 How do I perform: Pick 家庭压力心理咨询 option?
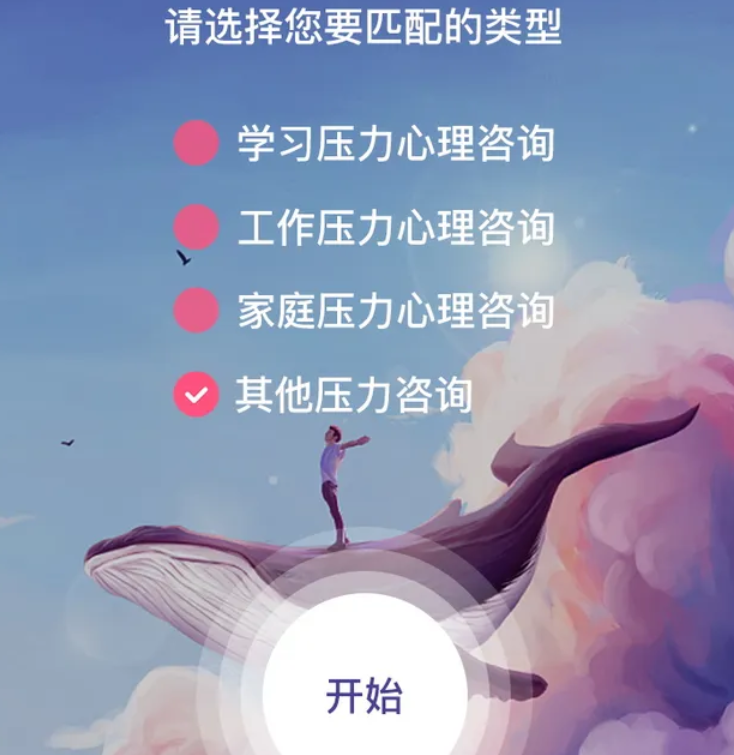point(196,310)
